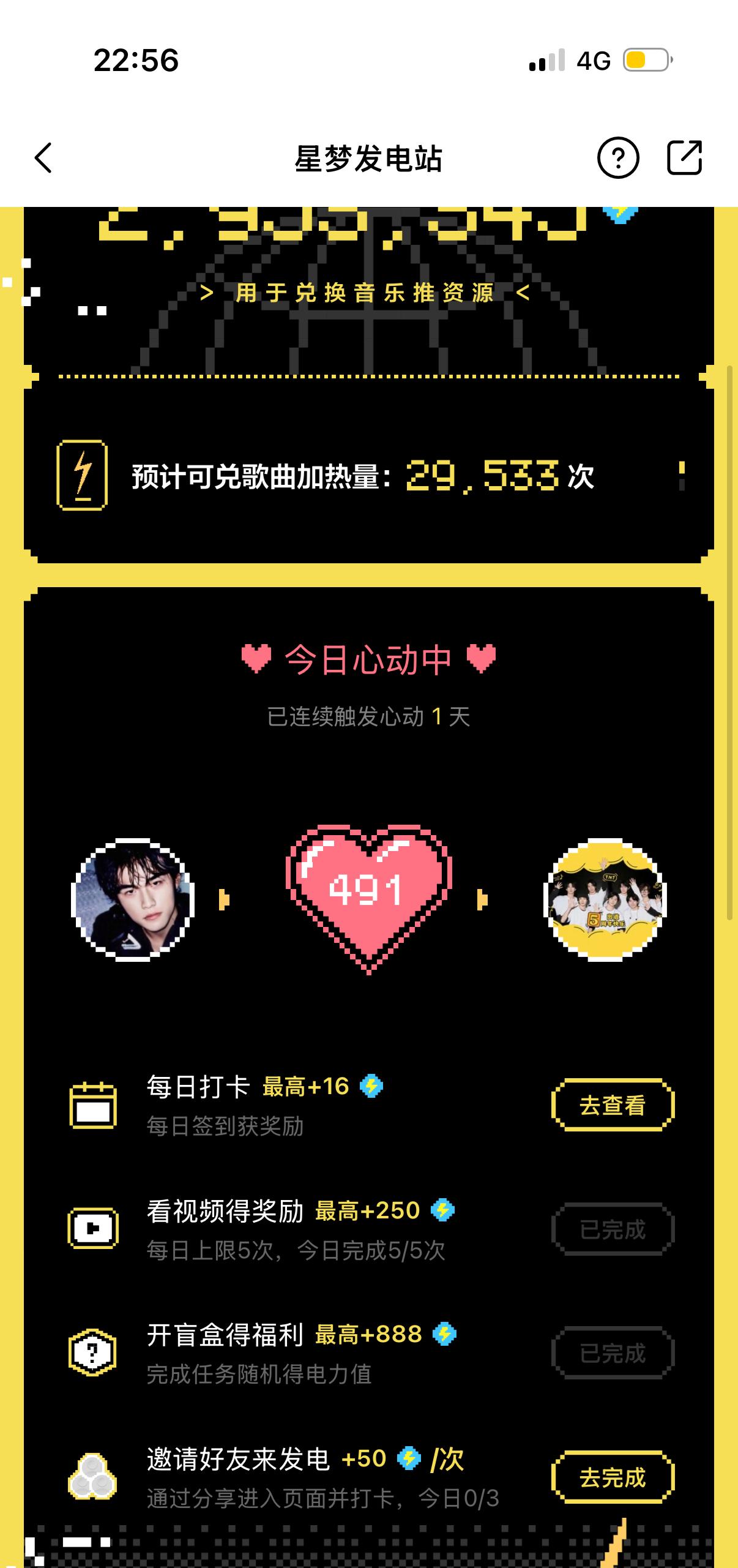The width and height of the screenshot is (738, 1568).
Task: Open the solo artist avatar on the left
Action: tap(133, 899)
